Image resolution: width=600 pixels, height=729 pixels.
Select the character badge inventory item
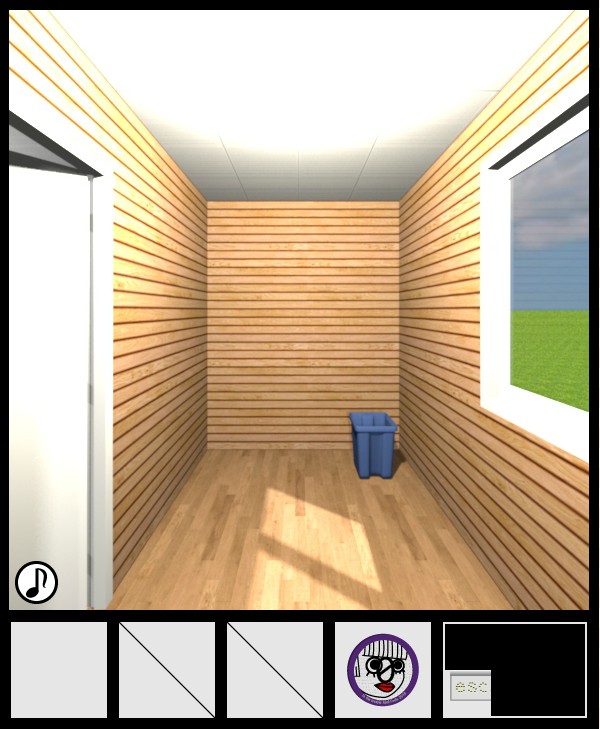tap(383, 670)
